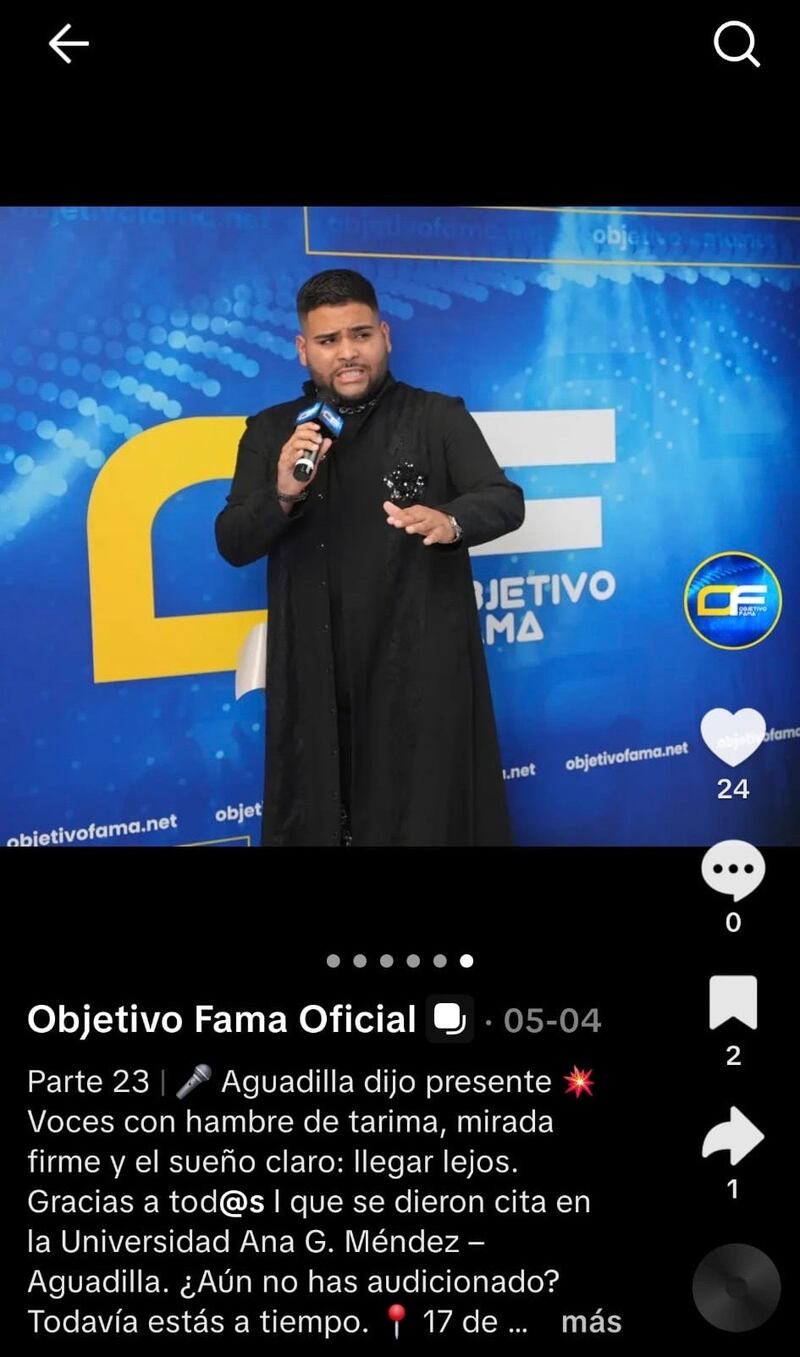Open search with the magnifier icon
The width and height of the screenshot is (800, 1357).
click(x=736, y=45)
